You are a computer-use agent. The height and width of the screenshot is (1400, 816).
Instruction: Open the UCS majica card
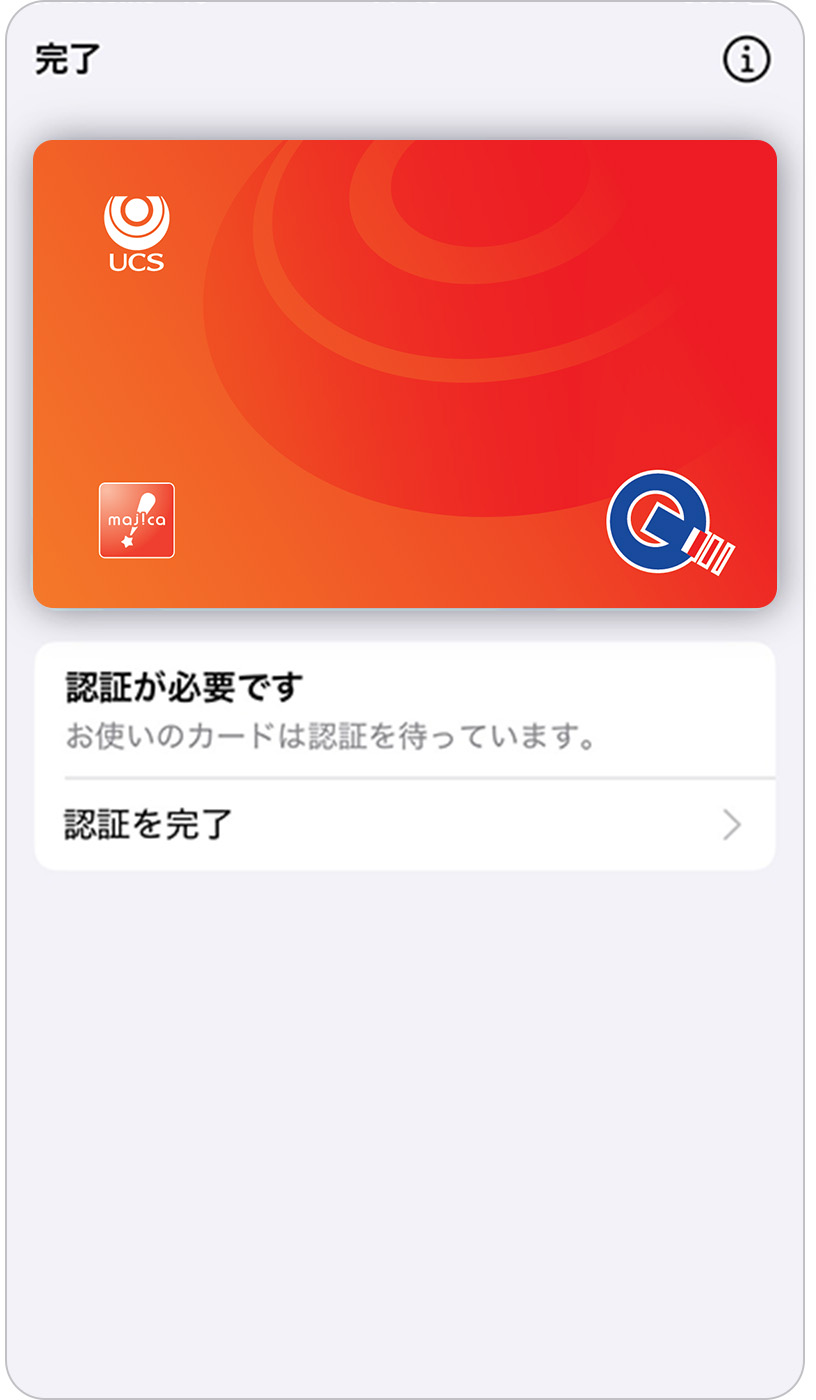[404, 374]
